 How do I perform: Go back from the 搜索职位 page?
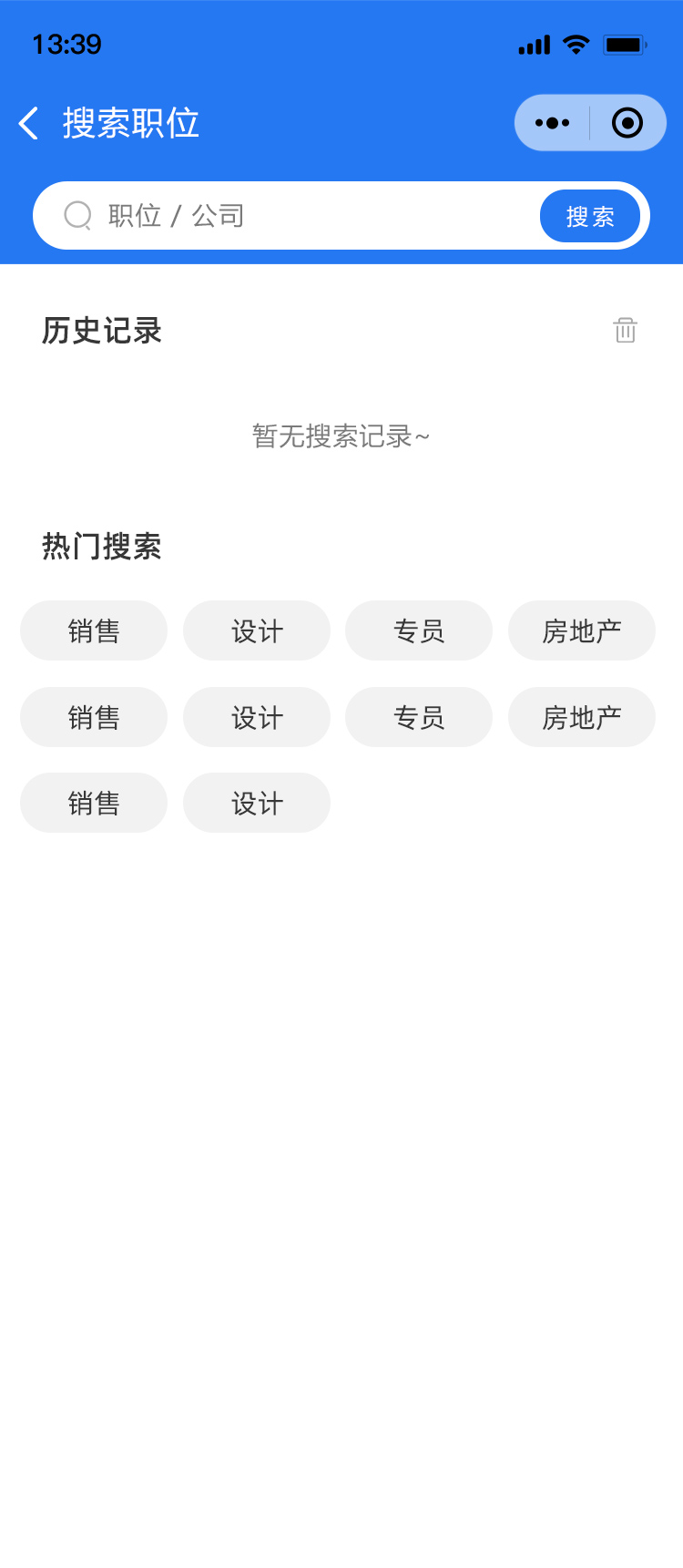click(29, 123)
